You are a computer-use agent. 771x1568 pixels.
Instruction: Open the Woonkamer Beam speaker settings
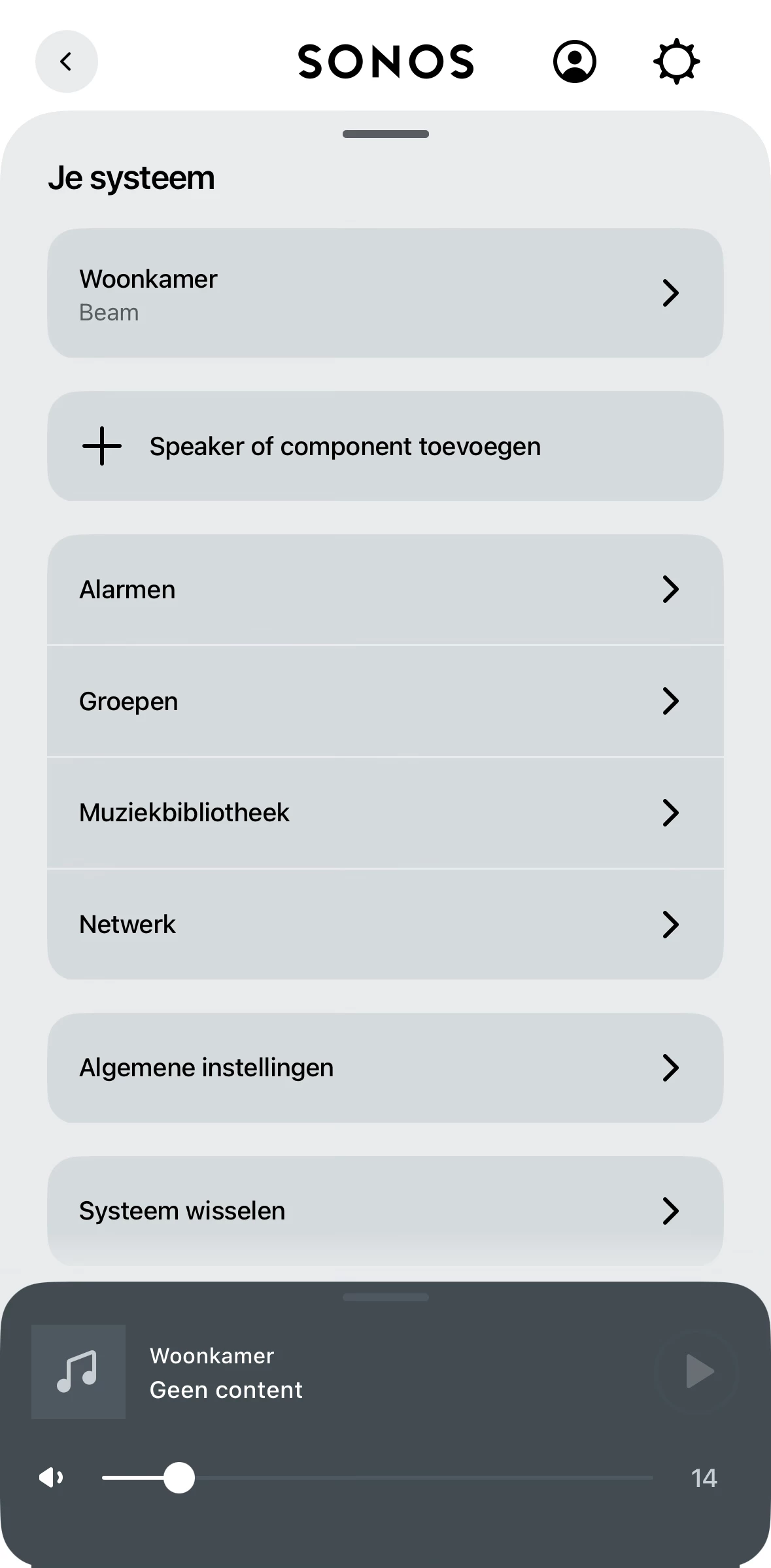pos(385,293)
